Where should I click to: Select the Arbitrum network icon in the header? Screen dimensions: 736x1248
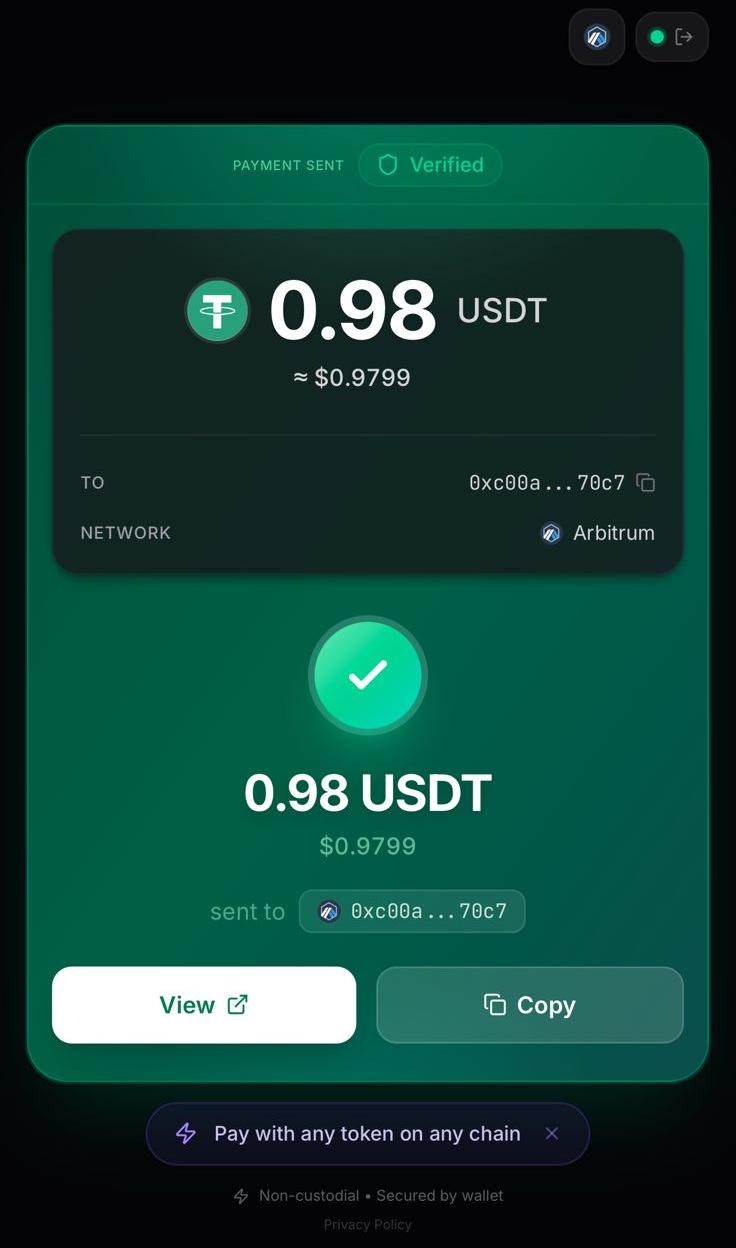(596, 36)
